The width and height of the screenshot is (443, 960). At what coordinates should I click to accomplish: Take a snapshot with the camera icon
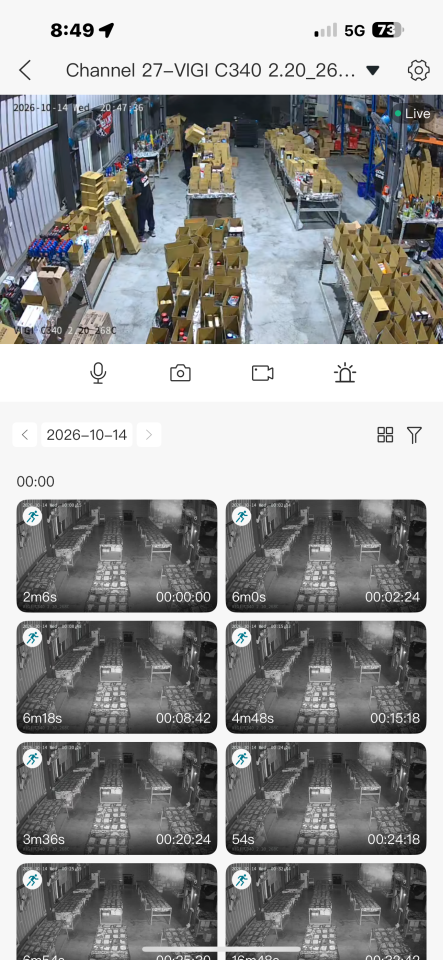point(181,373)
